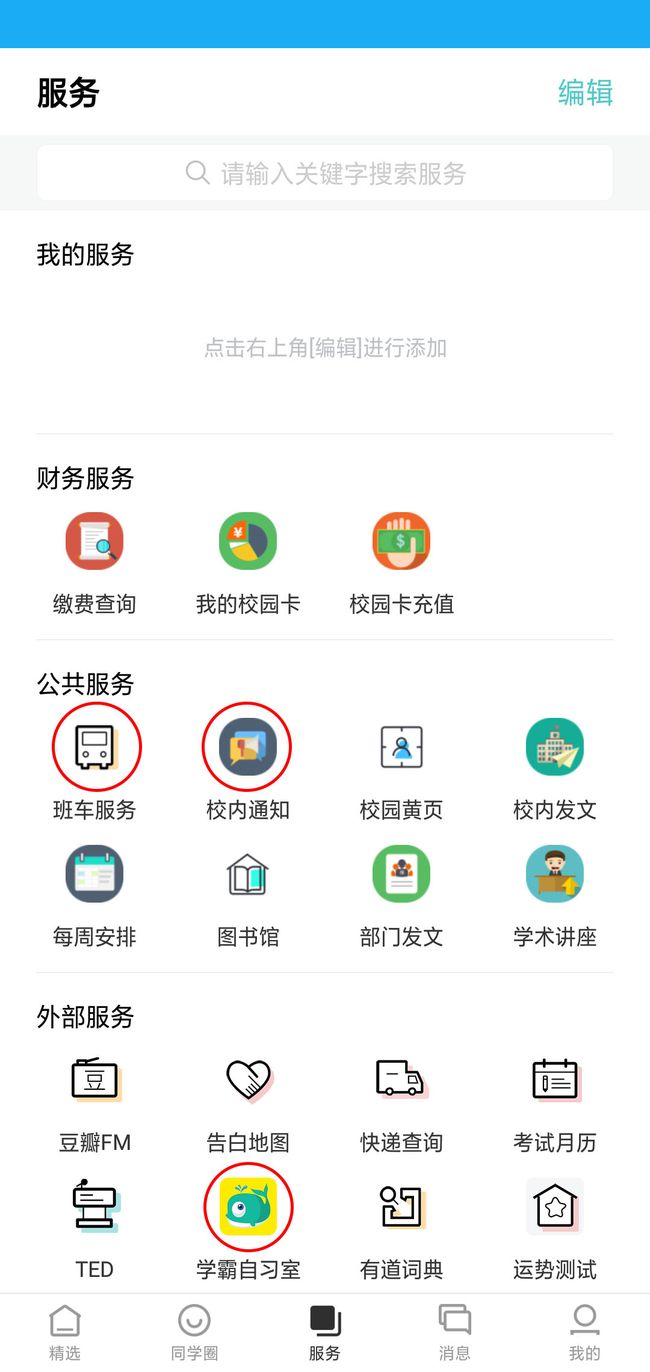Screen dimensions: 650x1372
Task: Open 每周安排 calendar
Action: 94,896
